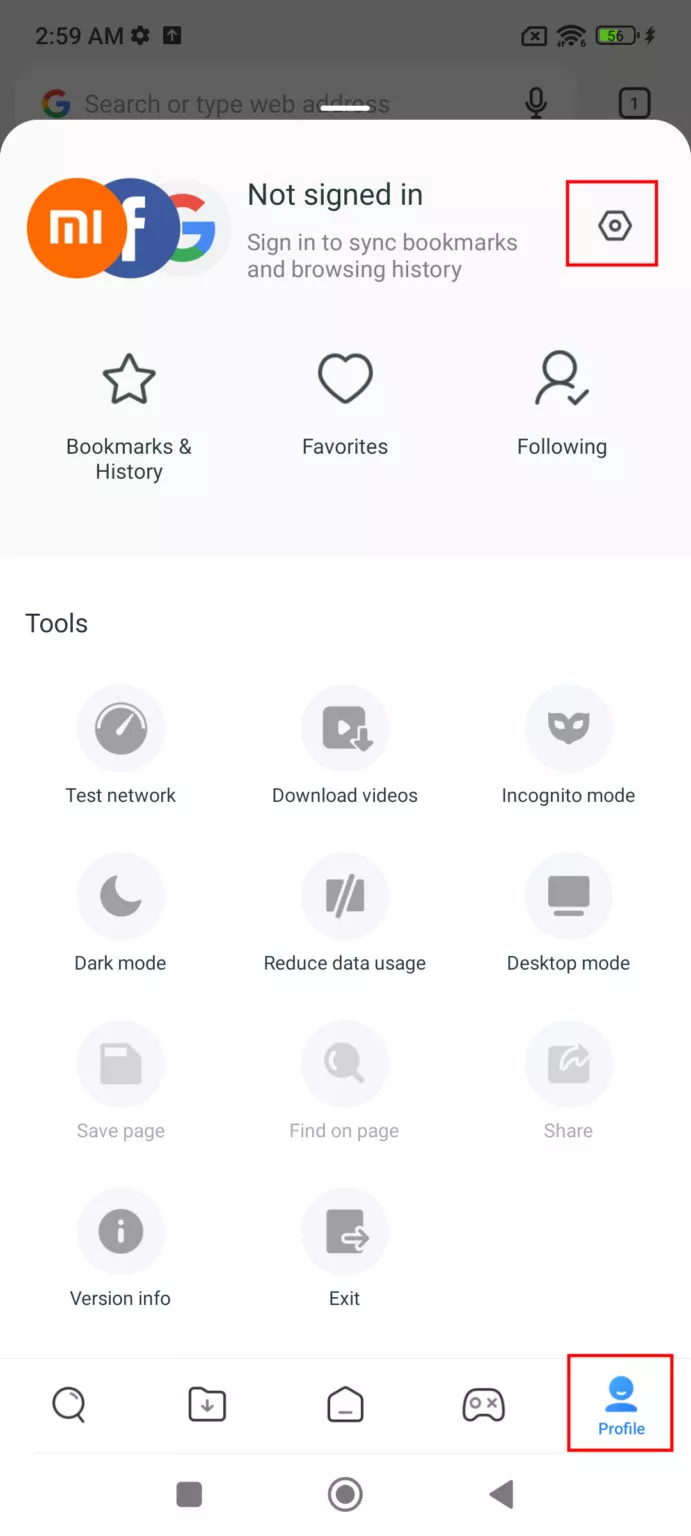The image size is (691, 1536).
Task: Open settings via the hexagon gear icon
Action: click(614, 226)
